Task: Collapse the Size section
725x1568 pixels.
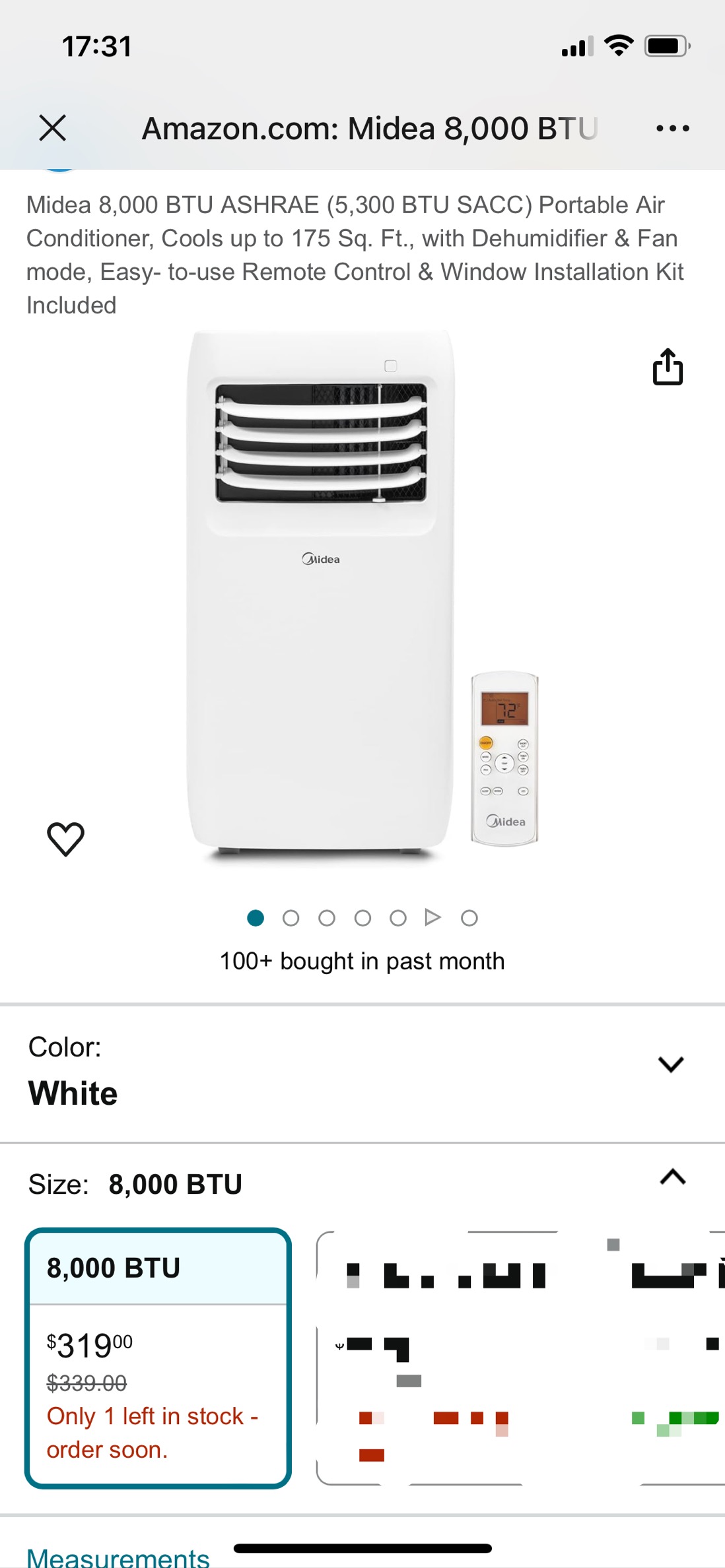Action: pos(672,1177)
